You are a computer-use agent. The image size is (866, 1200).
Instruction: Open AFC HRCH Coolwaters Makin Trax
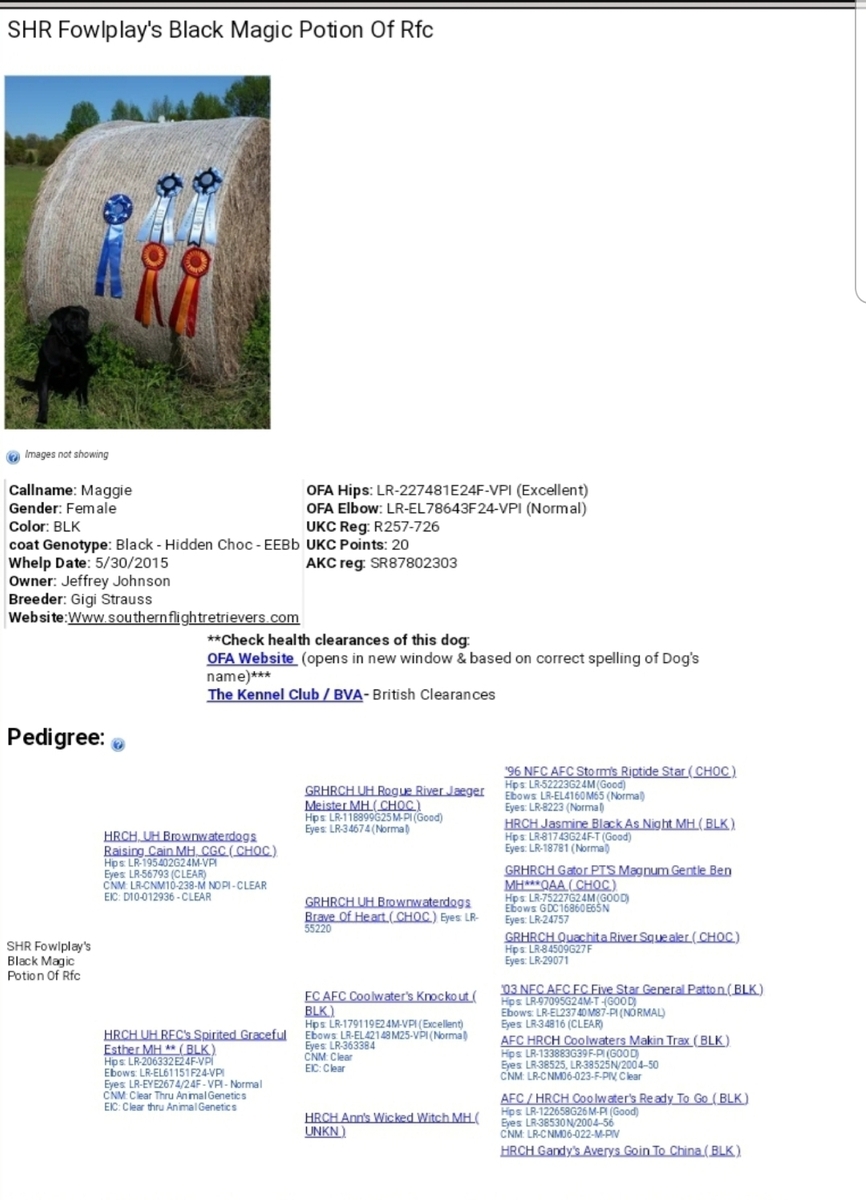615,1040
